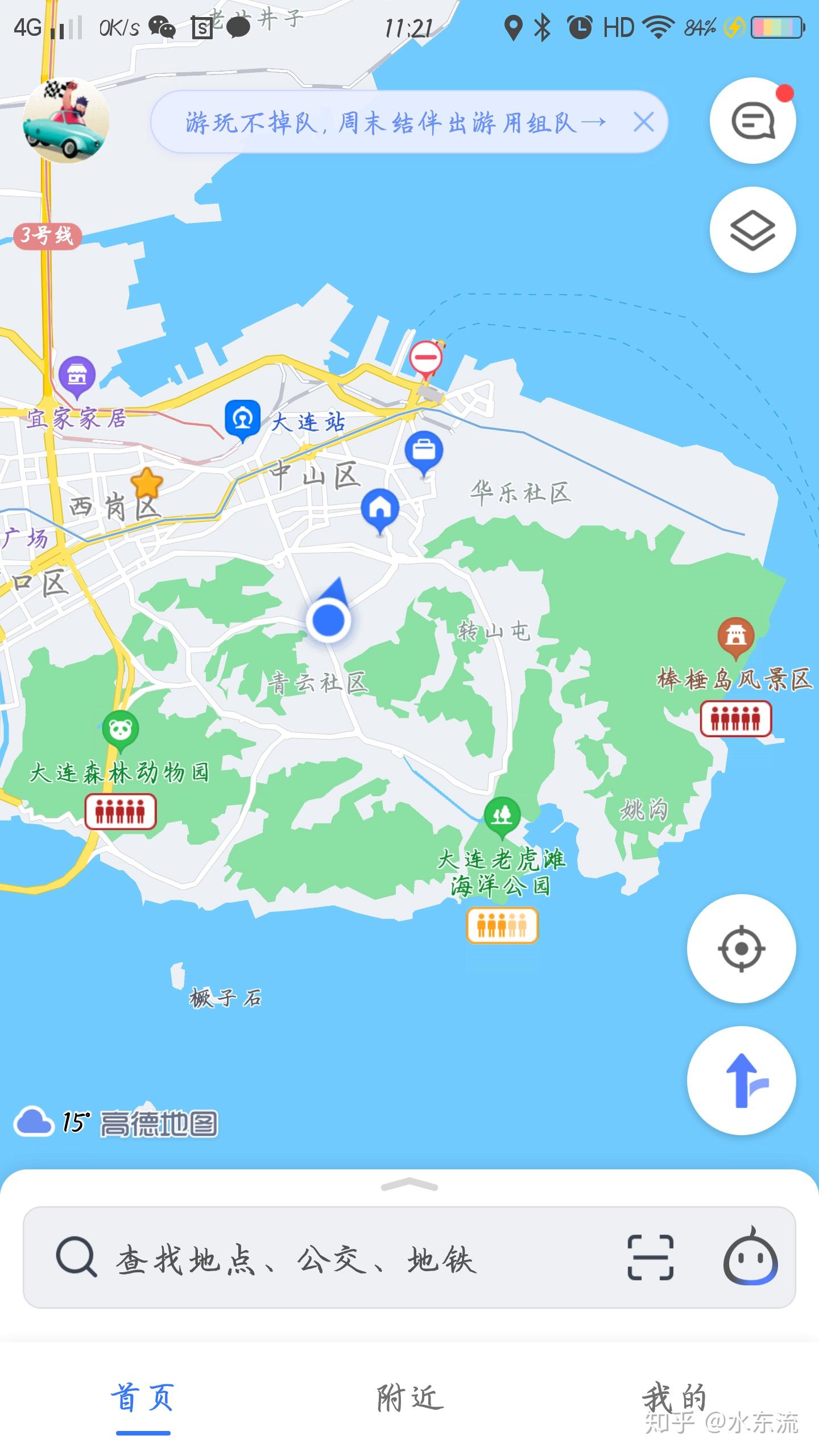Select the 大连站 railway station marker
This screenshot has height=1456, width=819.
pos(243,419)
